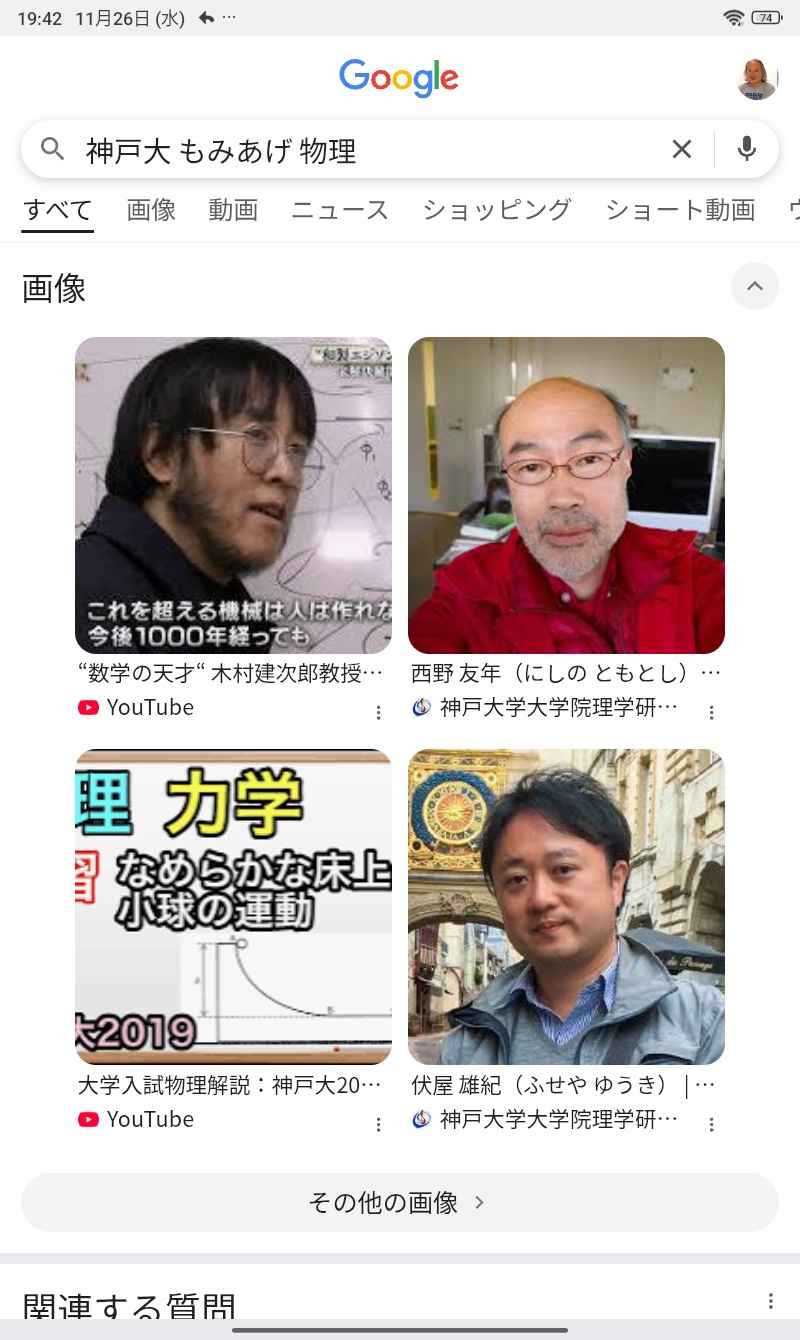This screenshot has height=1340, width=800.
Task: Open the 西野 友年 image result
Action: pos(566,495)
